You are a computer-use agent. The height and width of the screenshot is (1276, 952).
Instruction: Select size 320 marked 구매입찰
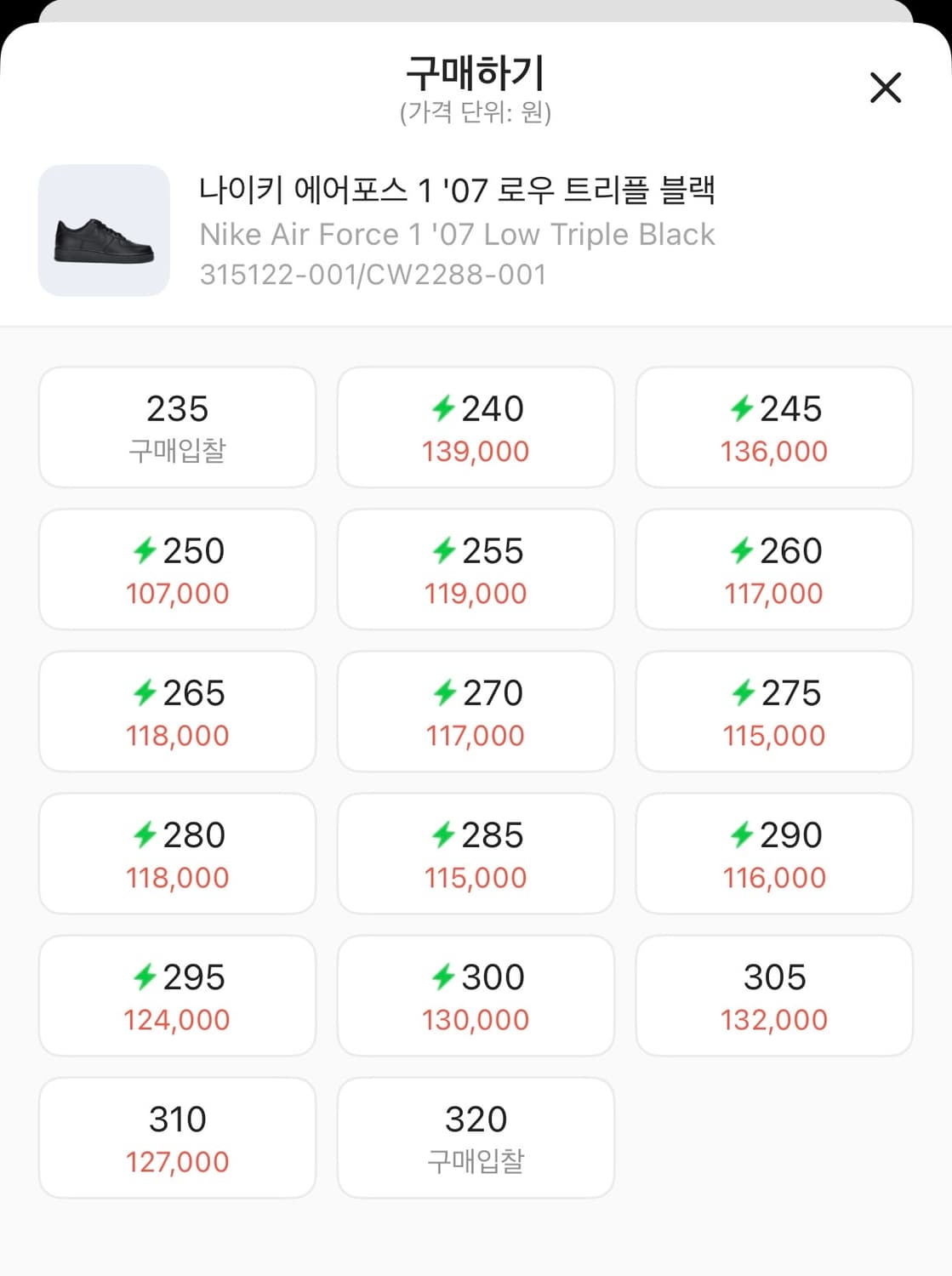click(x=476, y=1137)
